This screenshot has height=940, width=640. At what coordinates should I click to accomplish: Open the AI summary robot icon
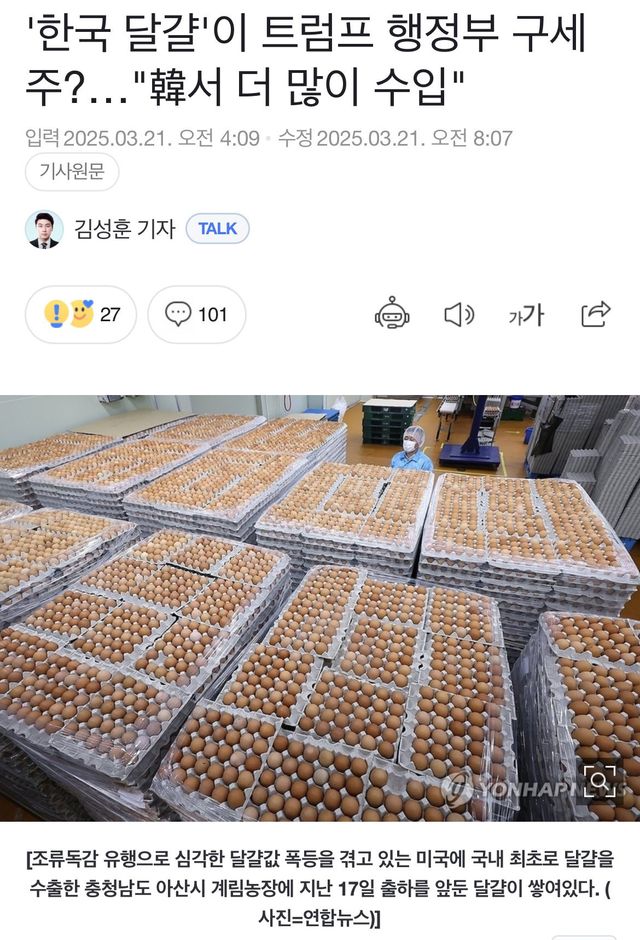392,314
